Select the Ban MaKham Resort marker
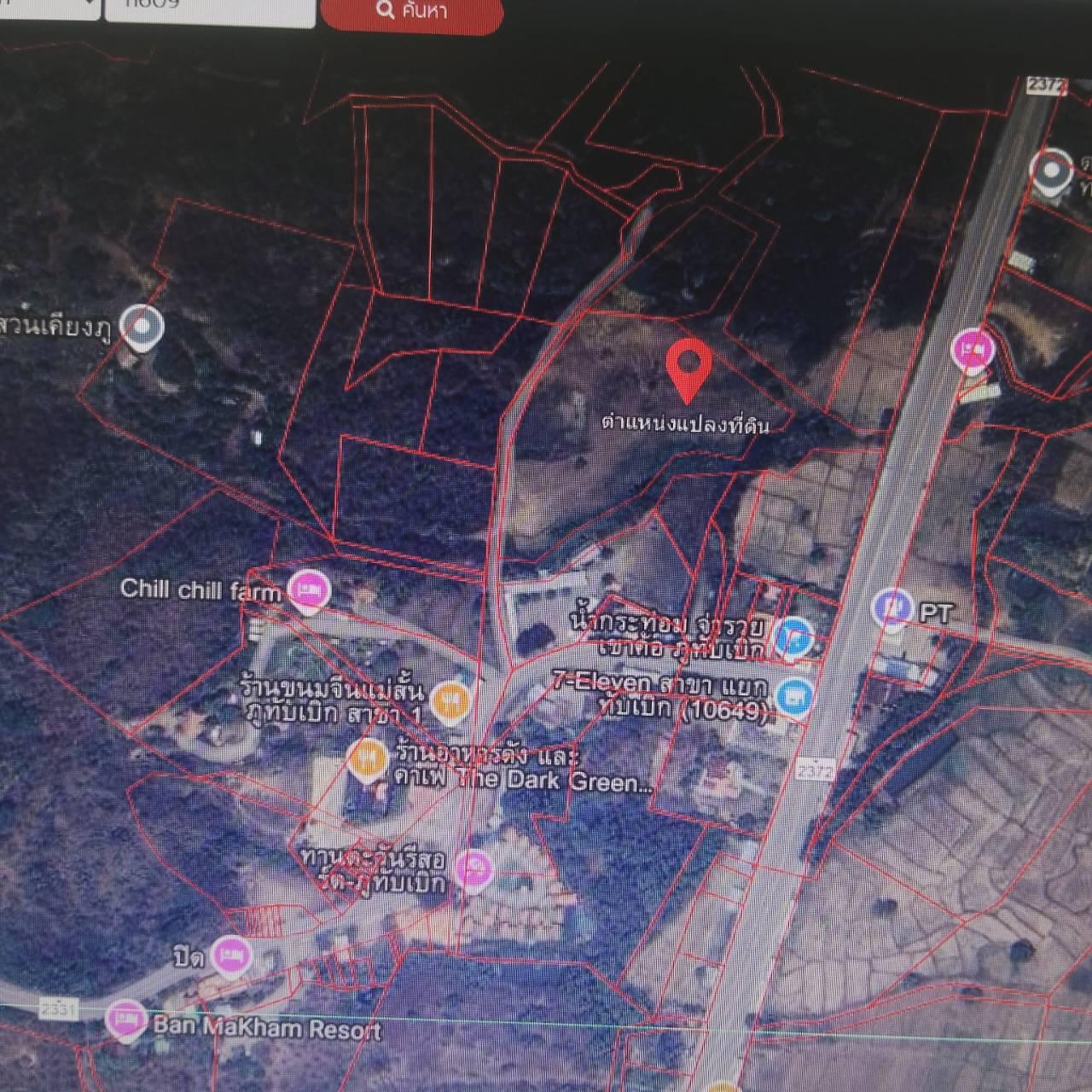This screenshot has height=1092, width=1092. [x=125, y=1020]
